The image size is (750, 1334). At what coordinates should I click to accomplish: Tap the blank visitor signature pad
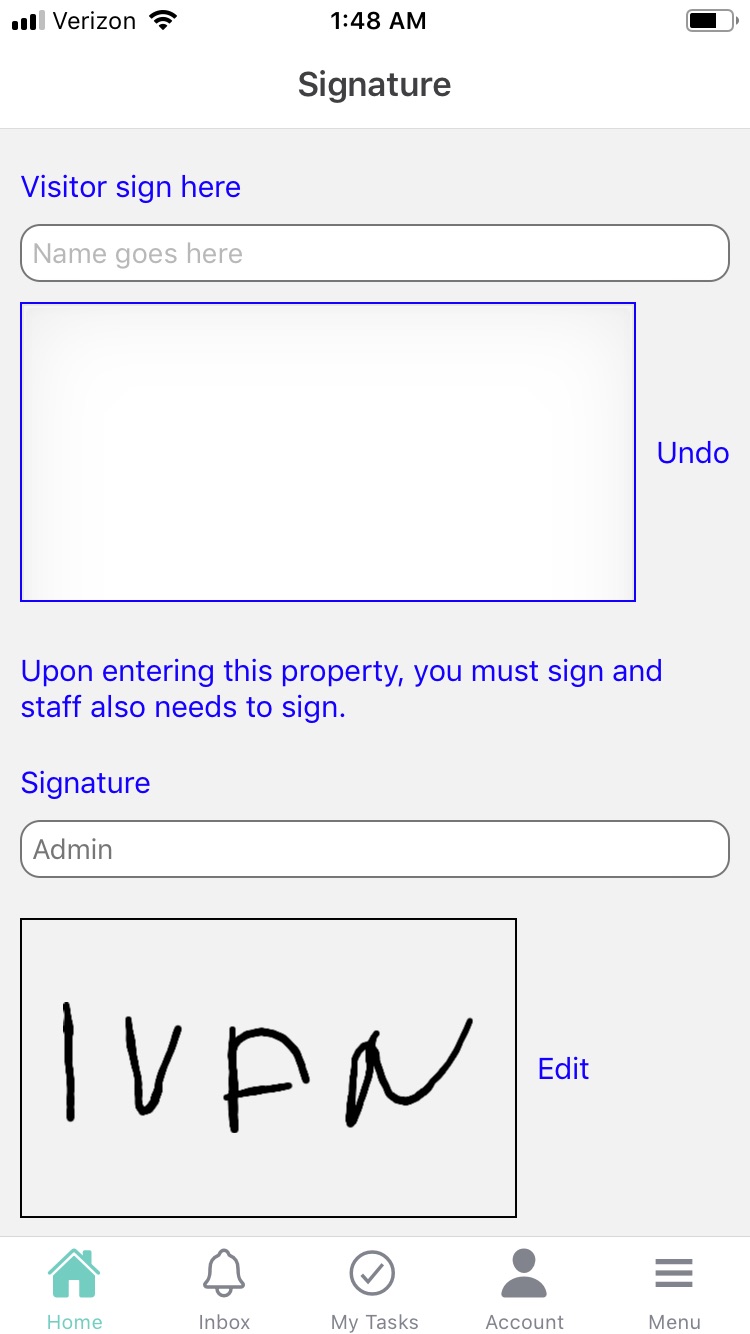328,452
